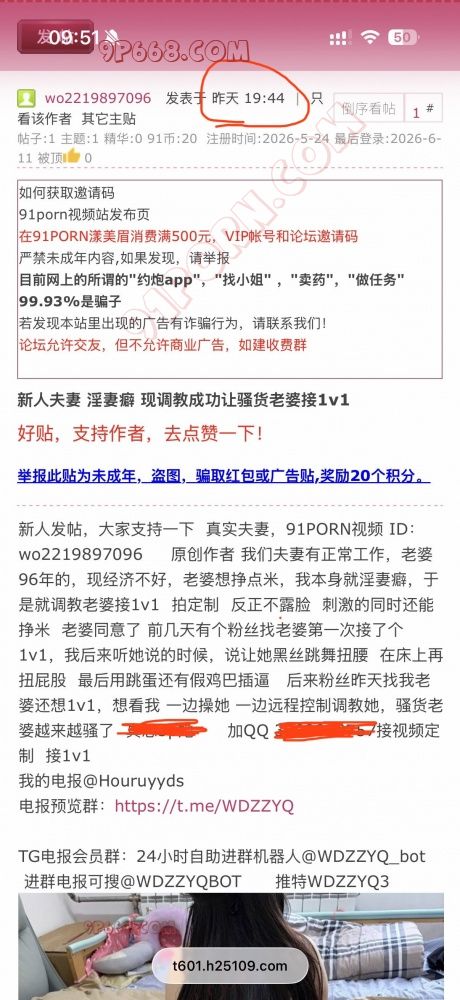This screenshot has height=1000, width=460.
Task: Open the profile of user wo2219897096
Action: (x=98, y=98)
